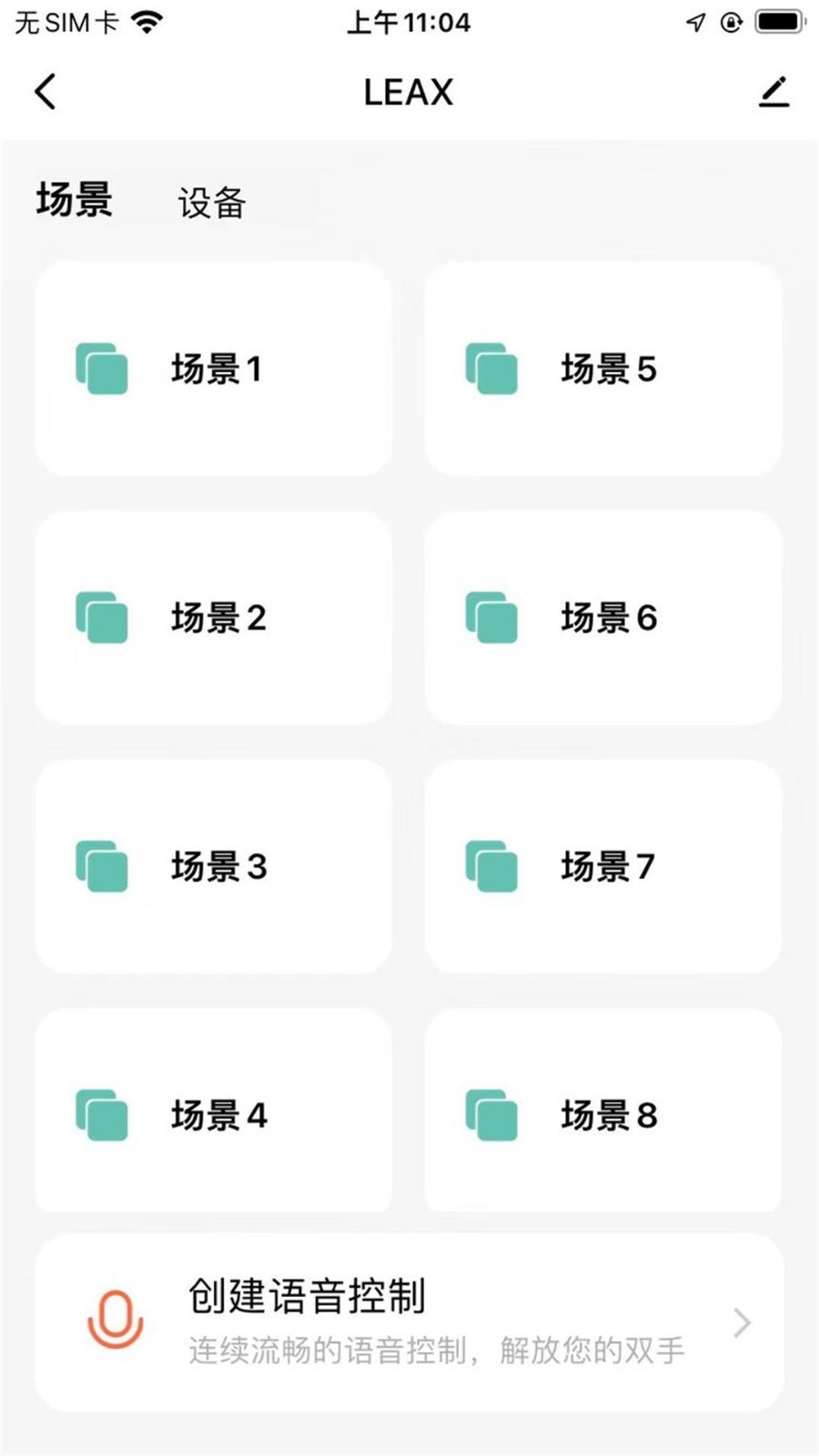Switch to the 设备 tab
819x1456 pixels.
[211, 202]
